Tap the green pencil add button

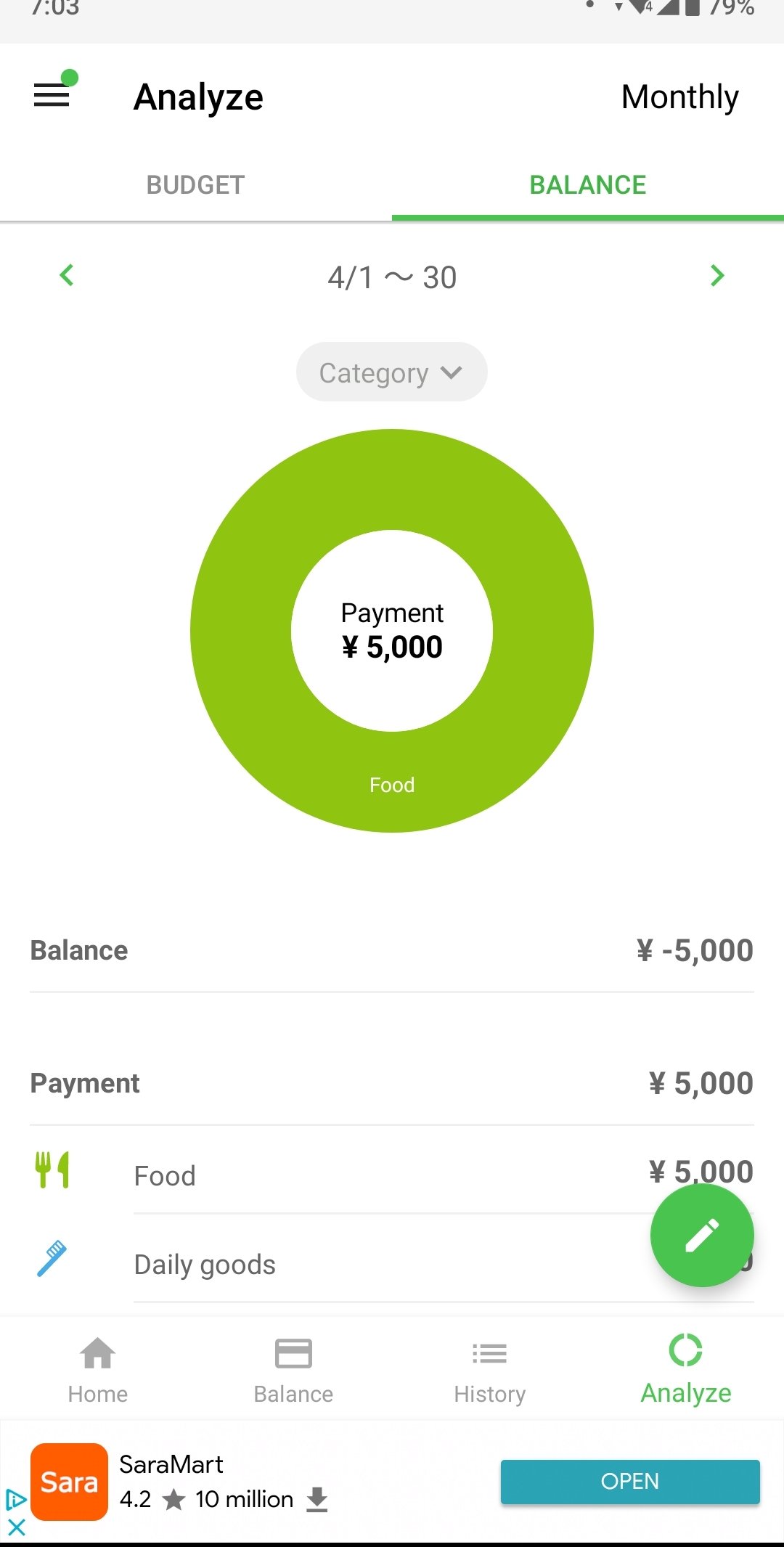[702, 1235]
